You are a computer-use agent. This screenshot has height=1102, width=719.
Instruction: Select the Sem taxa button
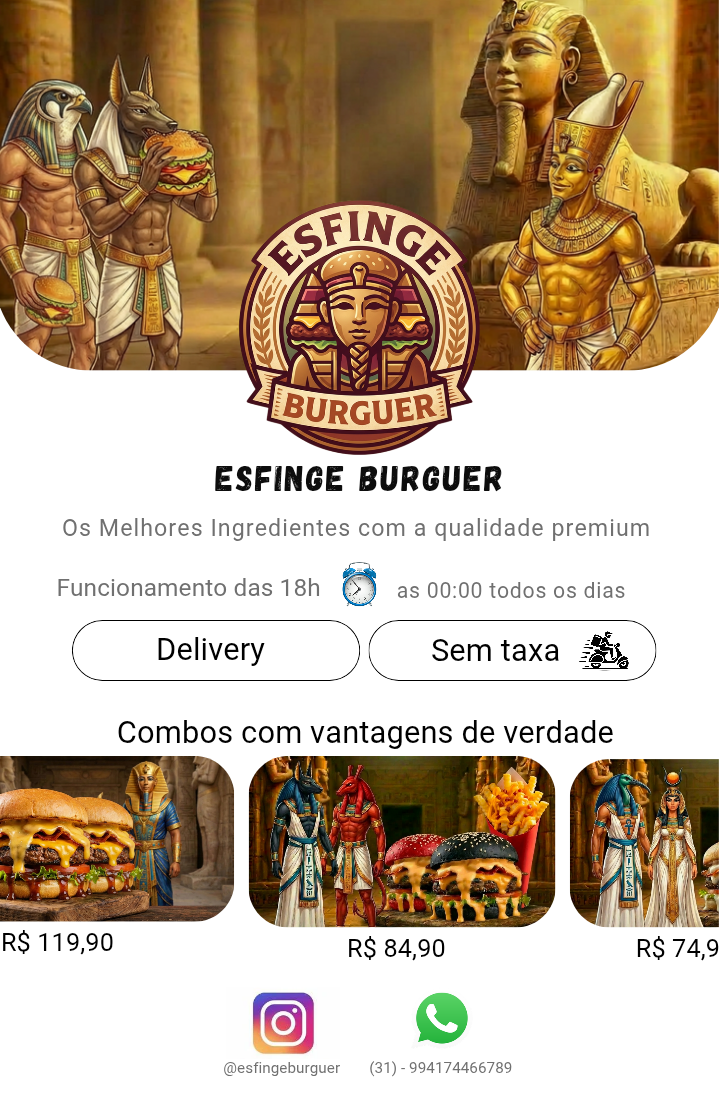511,650
